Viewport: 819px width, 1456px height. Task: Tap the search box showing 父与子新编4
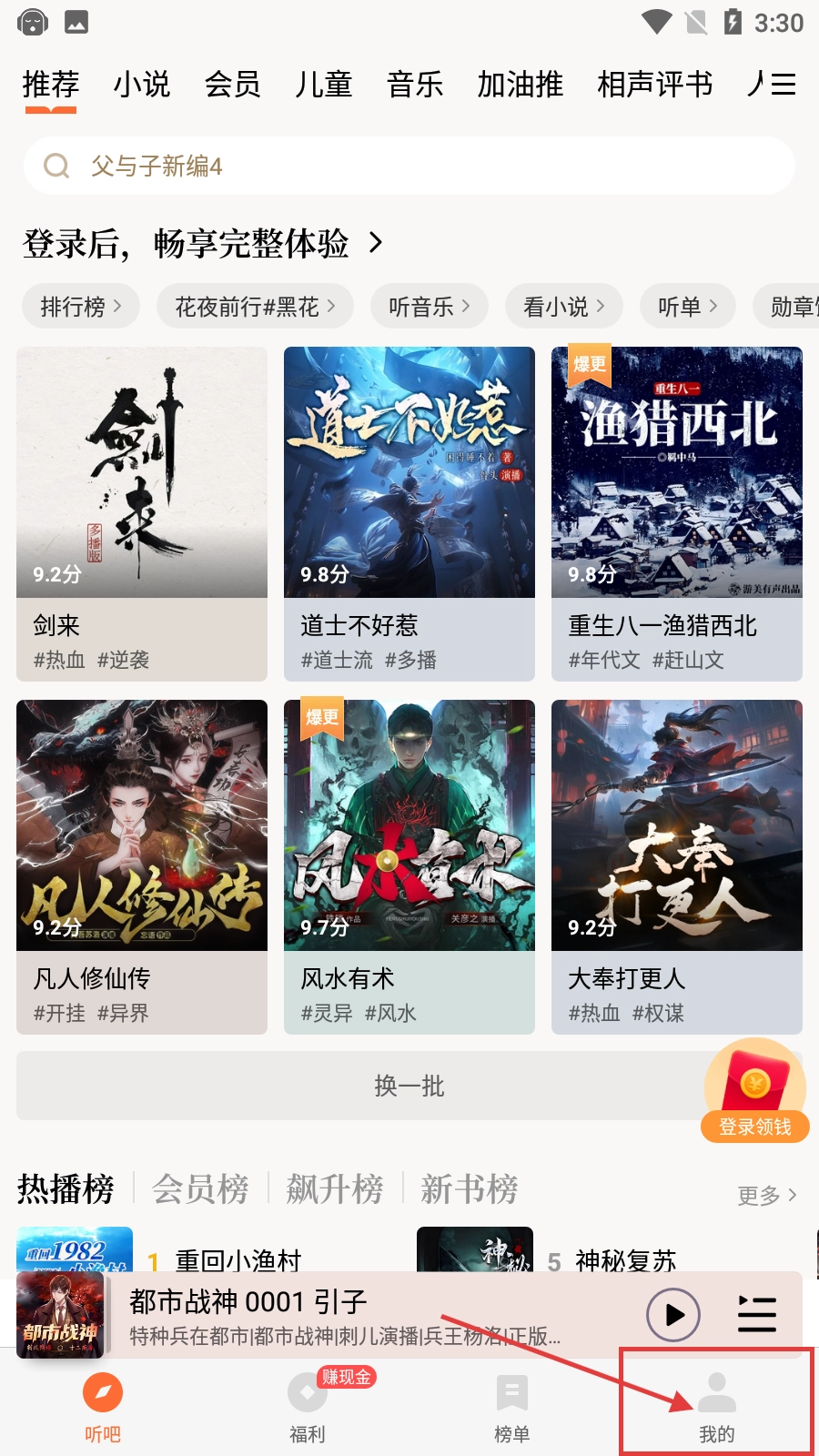409,166
